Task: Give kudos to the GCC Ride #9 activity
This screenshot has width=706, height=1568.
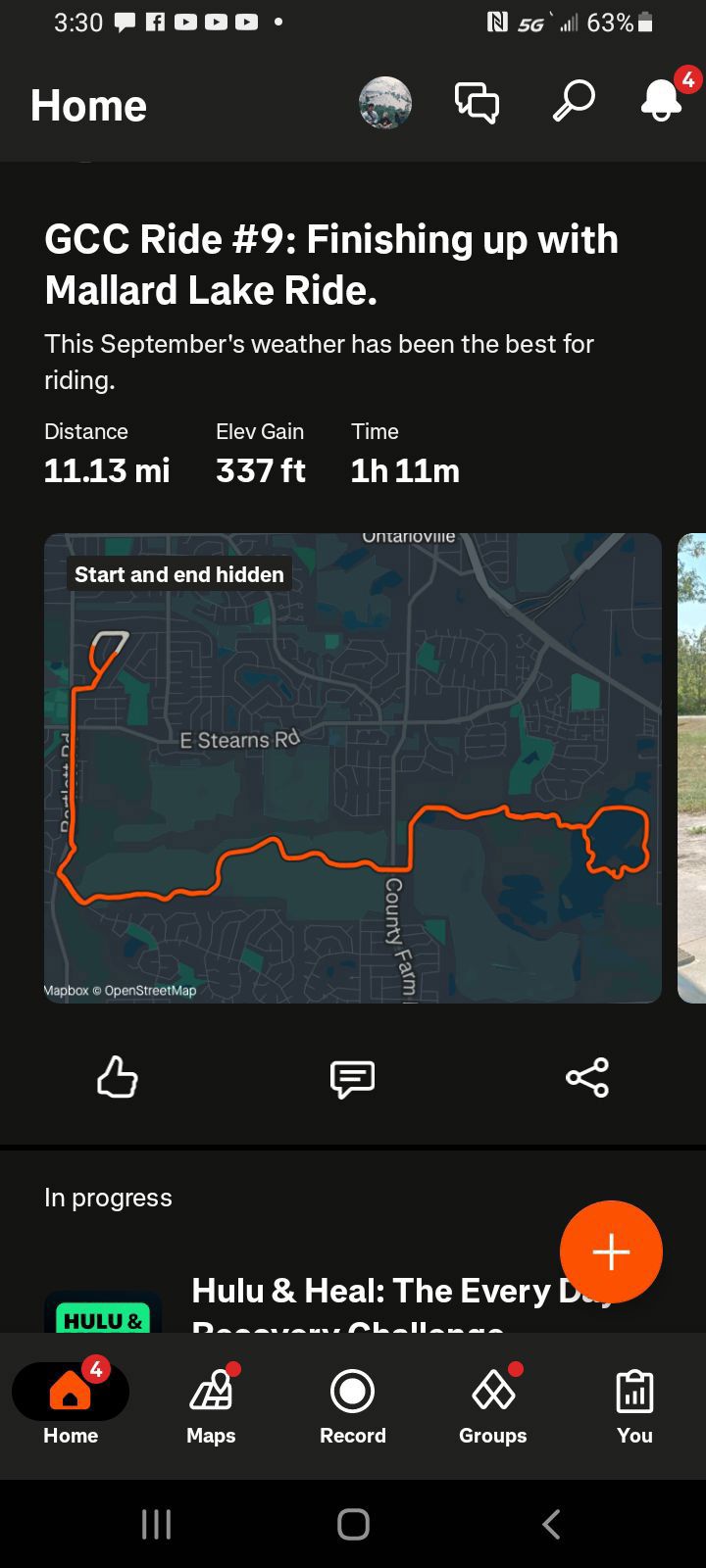Action: (x=118, y=1077)
